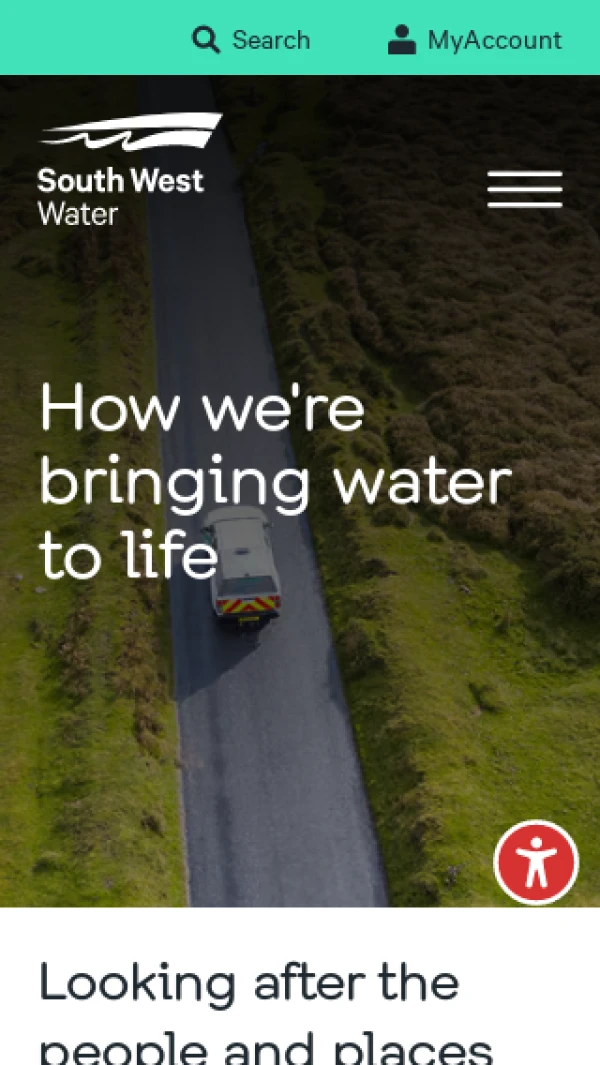The height and width of the screenshot is (1065, 600).
Task: Go to MyAccount
Action: click(x=475, y=40)
